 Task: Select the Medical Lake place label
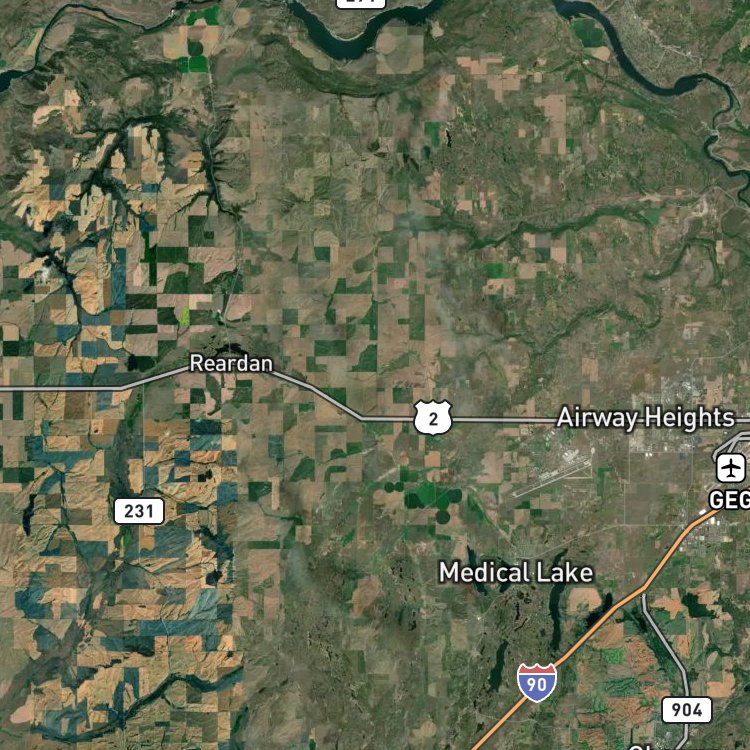click(x=516, y=573)
